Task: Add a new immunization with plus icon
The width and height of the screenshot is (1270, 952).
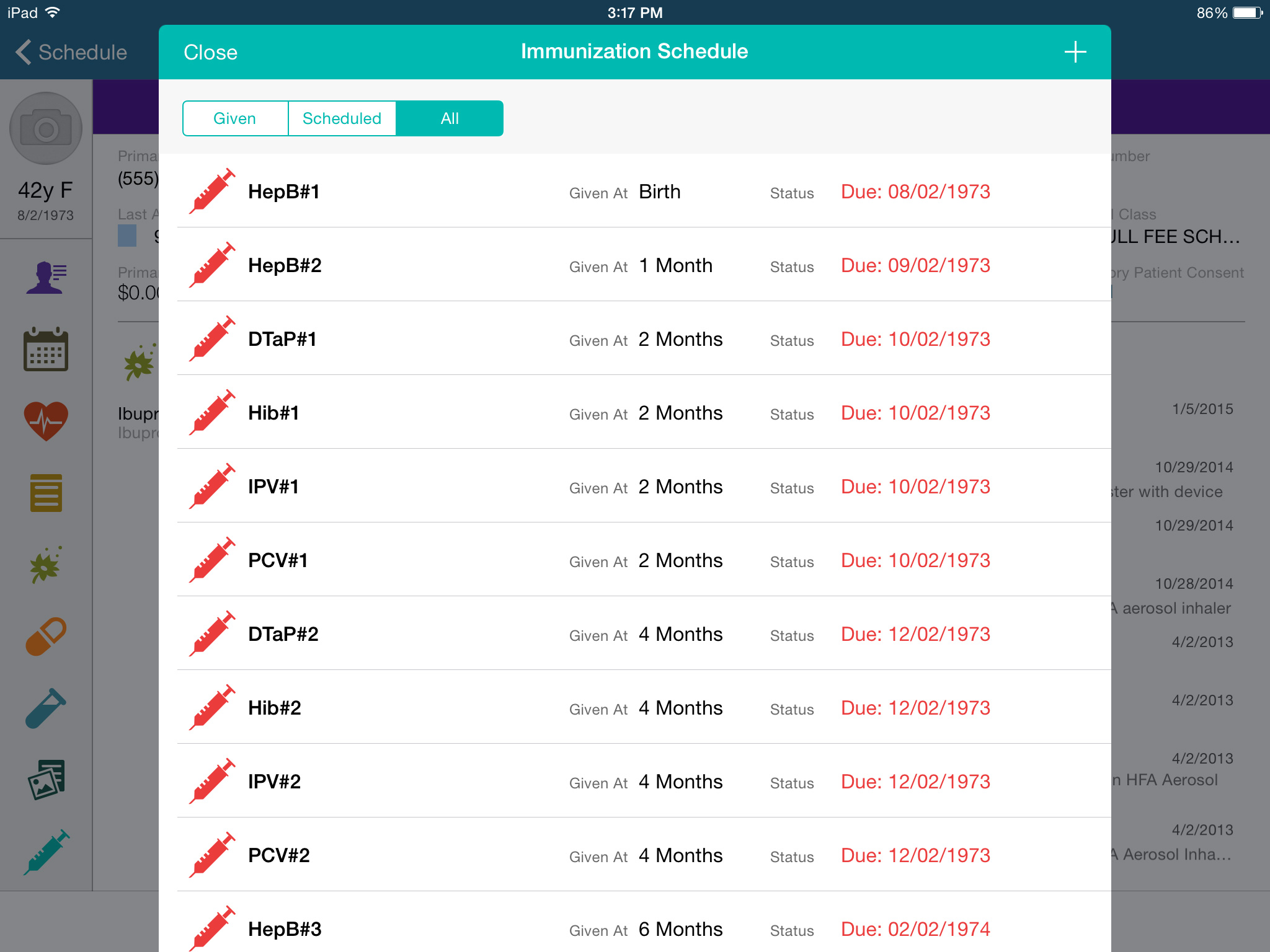Action: click(x=1075, y=52)
